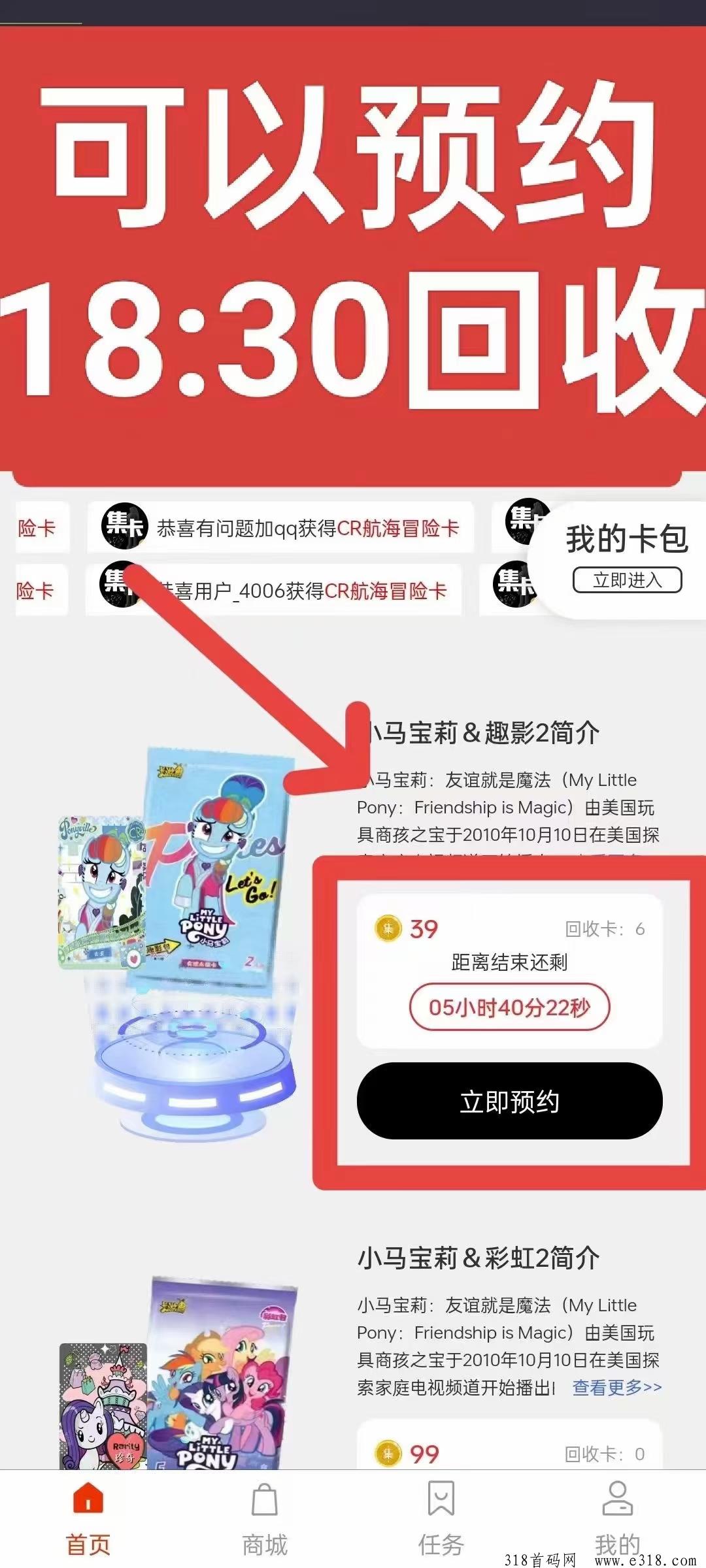706x1568 pixels.
Task: Open the 小马宝莉&彩虹2 card pack image
Action: [176, 1372]
